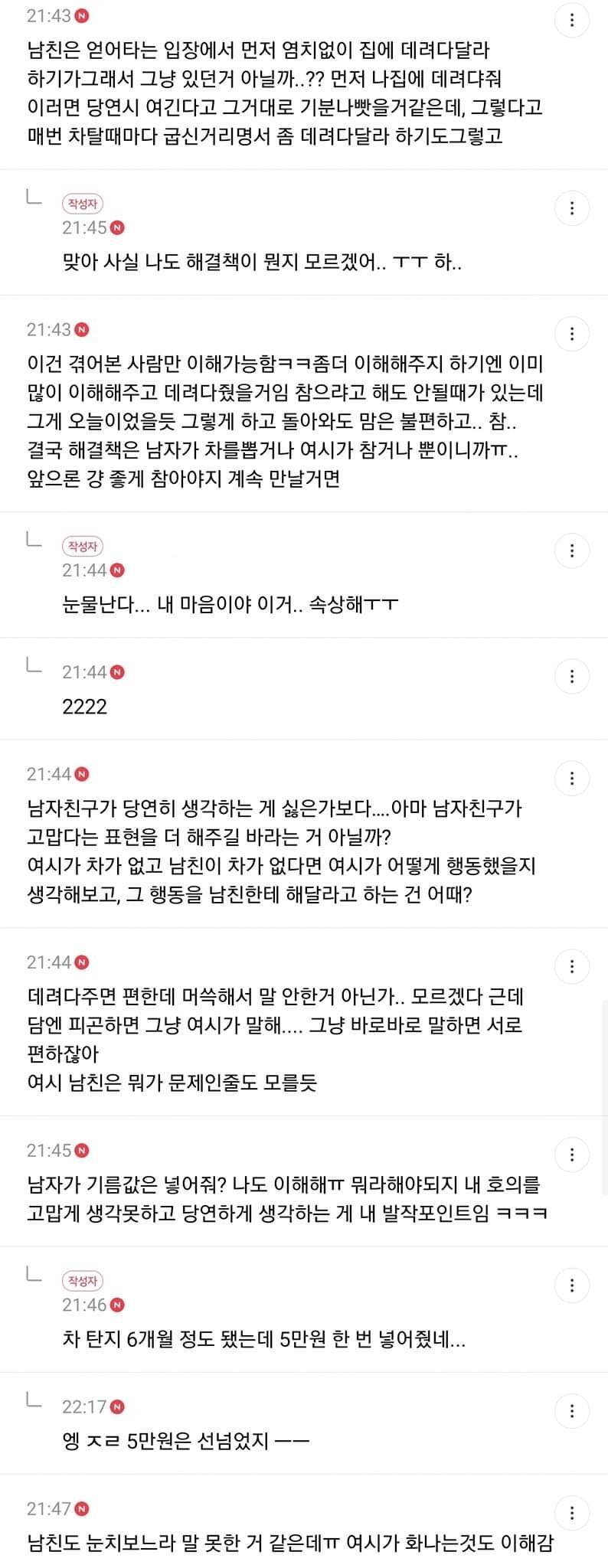Image resolution: width=608 pixels, height=1568 pixels.
Task: Open options on author reply 눈물난다
Action: pos(572,550)
